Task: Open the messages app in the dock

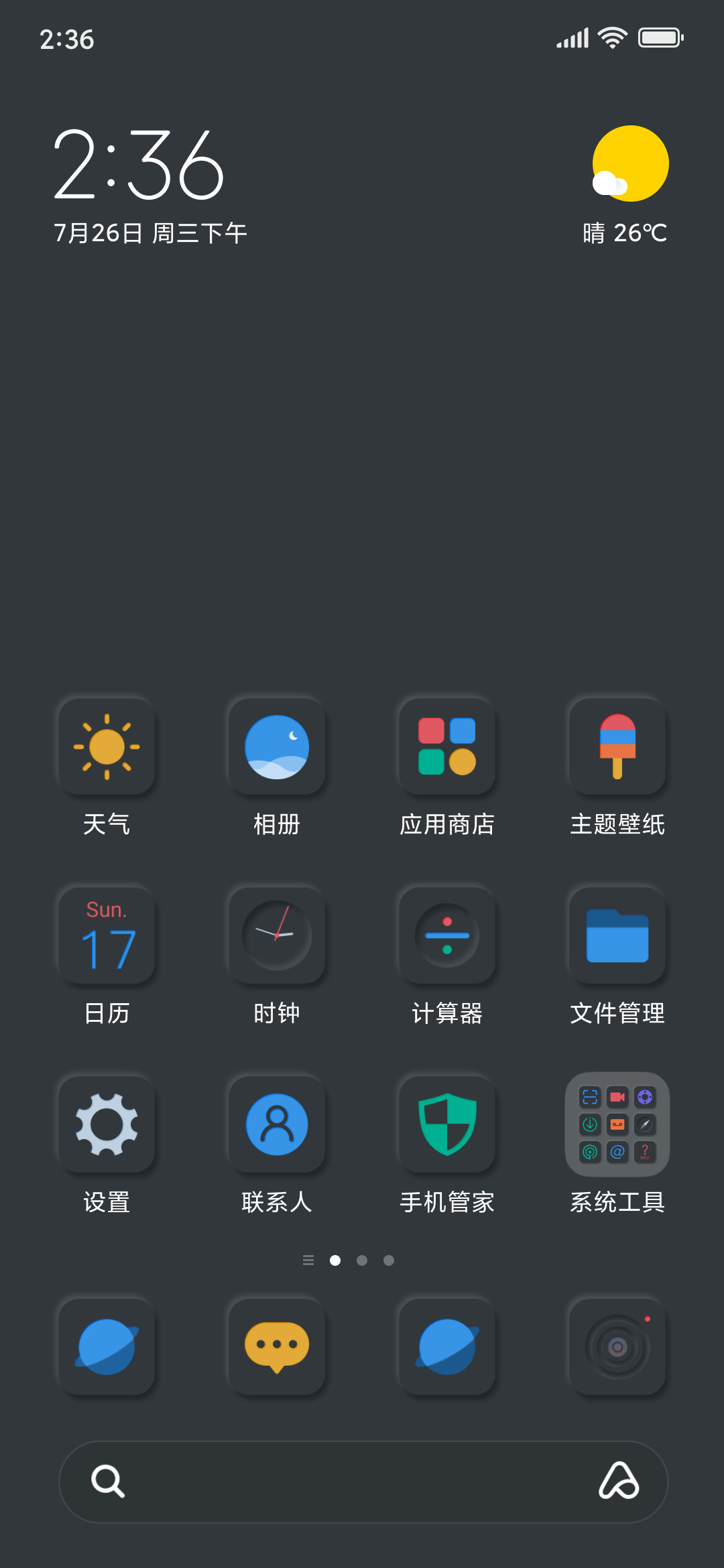Action: click(x=277, y=1347)
